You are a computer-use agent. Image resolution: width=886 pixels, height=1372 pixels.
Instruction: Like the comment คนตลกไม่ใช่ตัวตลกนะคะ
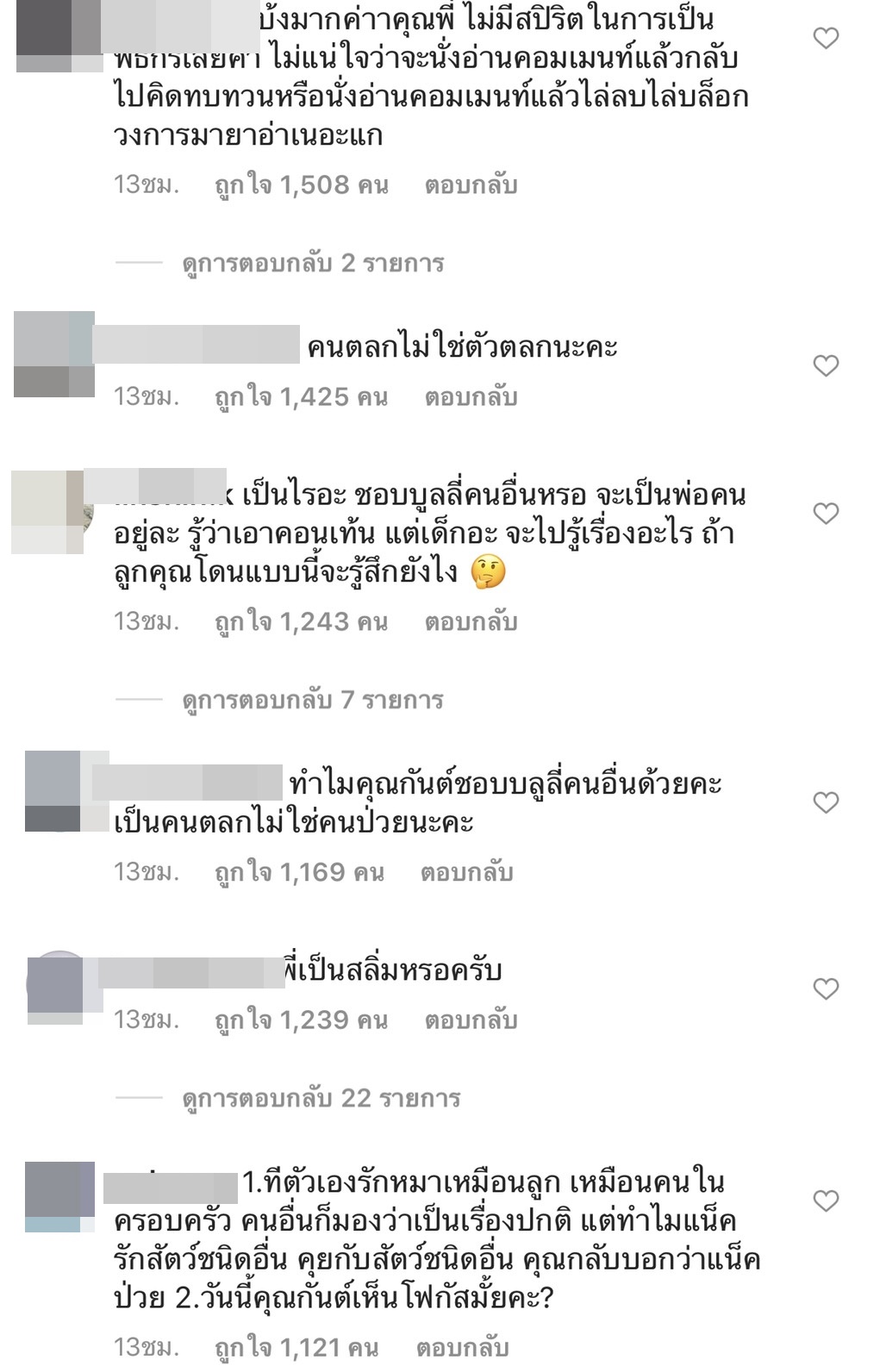826,366
